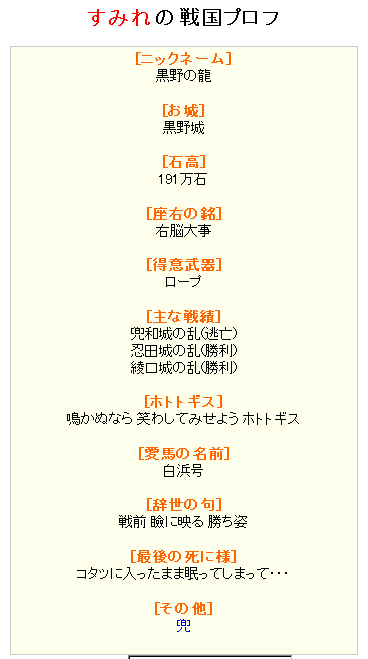Open the blue 兜 link
Image resolution: width=368 pixels, height=659 pixels.
(x=184, y=626)
